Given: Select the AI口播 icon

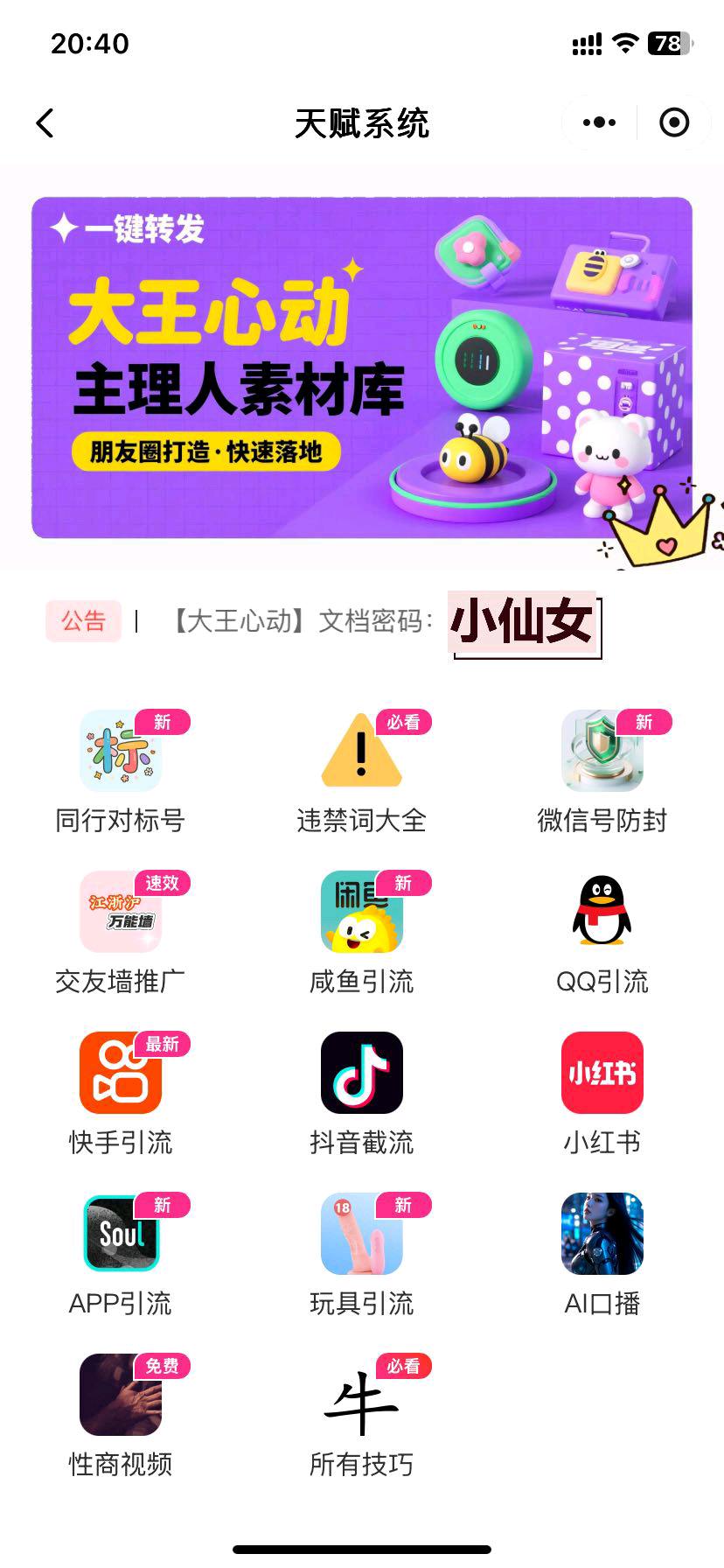Looking at the screenshot, I should pos(602,1234).
